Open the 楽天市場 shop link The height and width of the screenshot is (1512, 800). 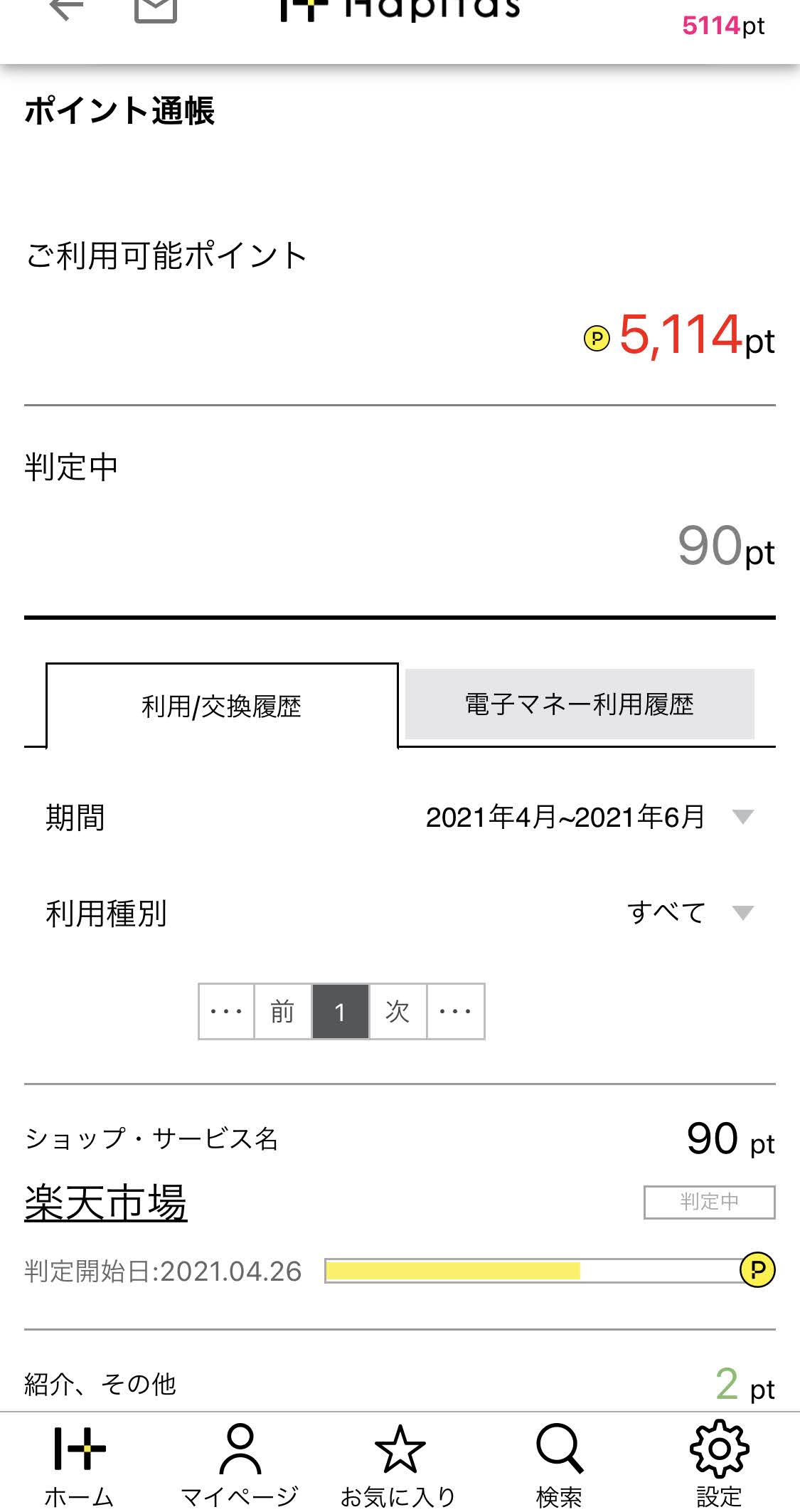(x=106, y=1202)
